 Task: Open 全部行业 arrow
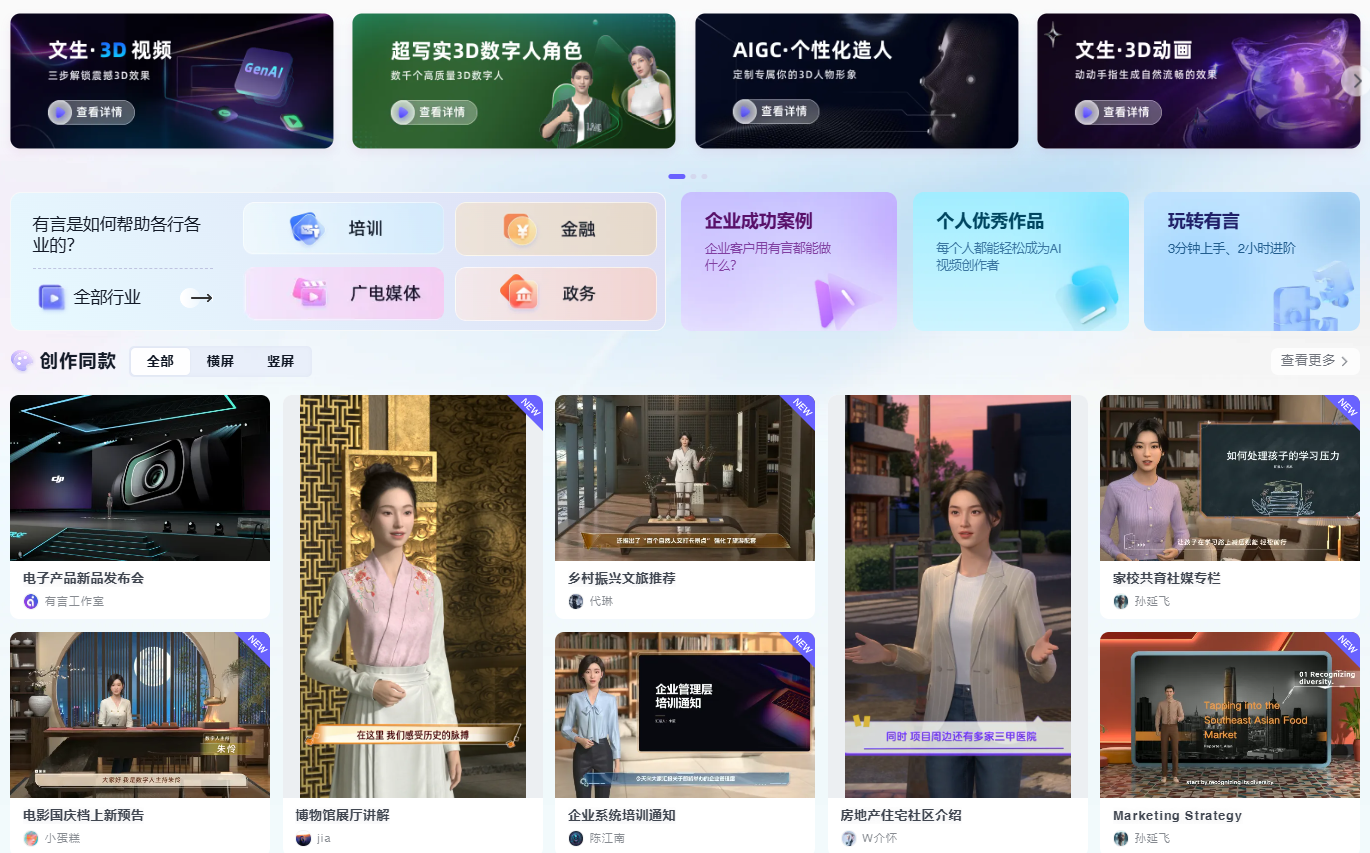(200, 297)
